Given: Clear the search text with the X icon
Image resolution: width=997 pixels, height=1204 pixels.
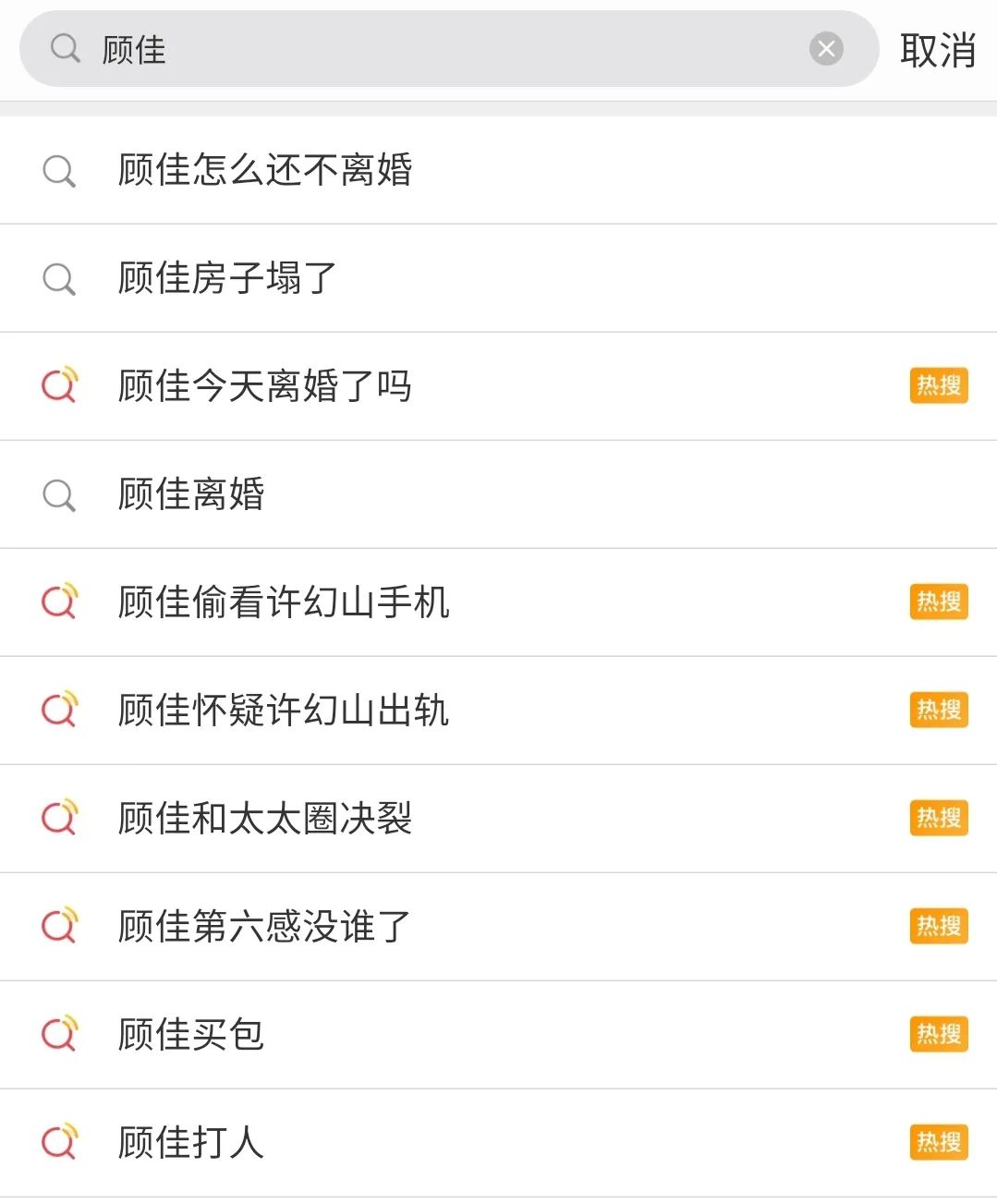Looking at the screenshot, I should (x=826, y=49).
